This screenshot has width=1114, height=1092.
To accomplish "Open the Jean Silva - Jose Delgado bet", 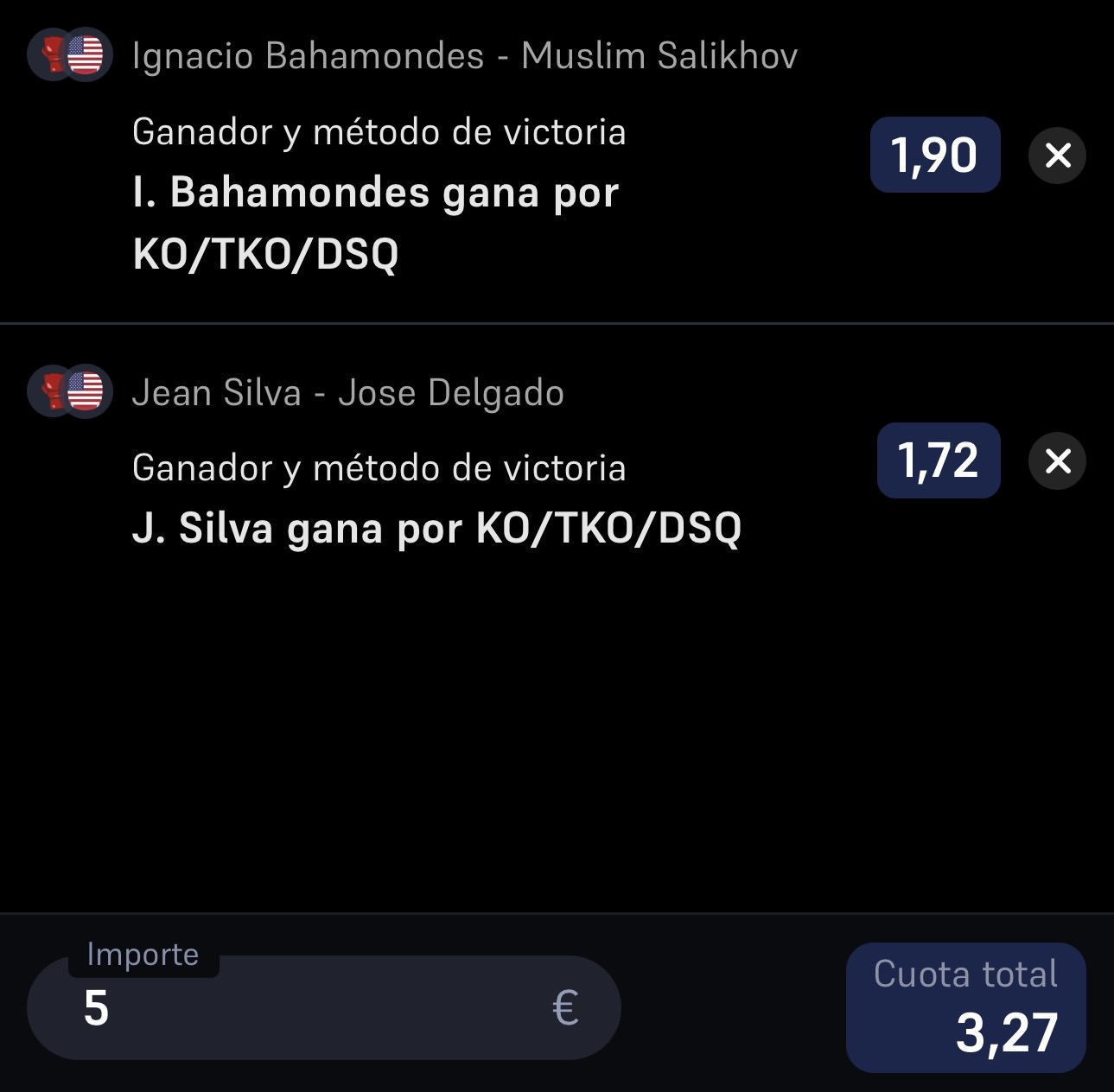I will [347, 393].
